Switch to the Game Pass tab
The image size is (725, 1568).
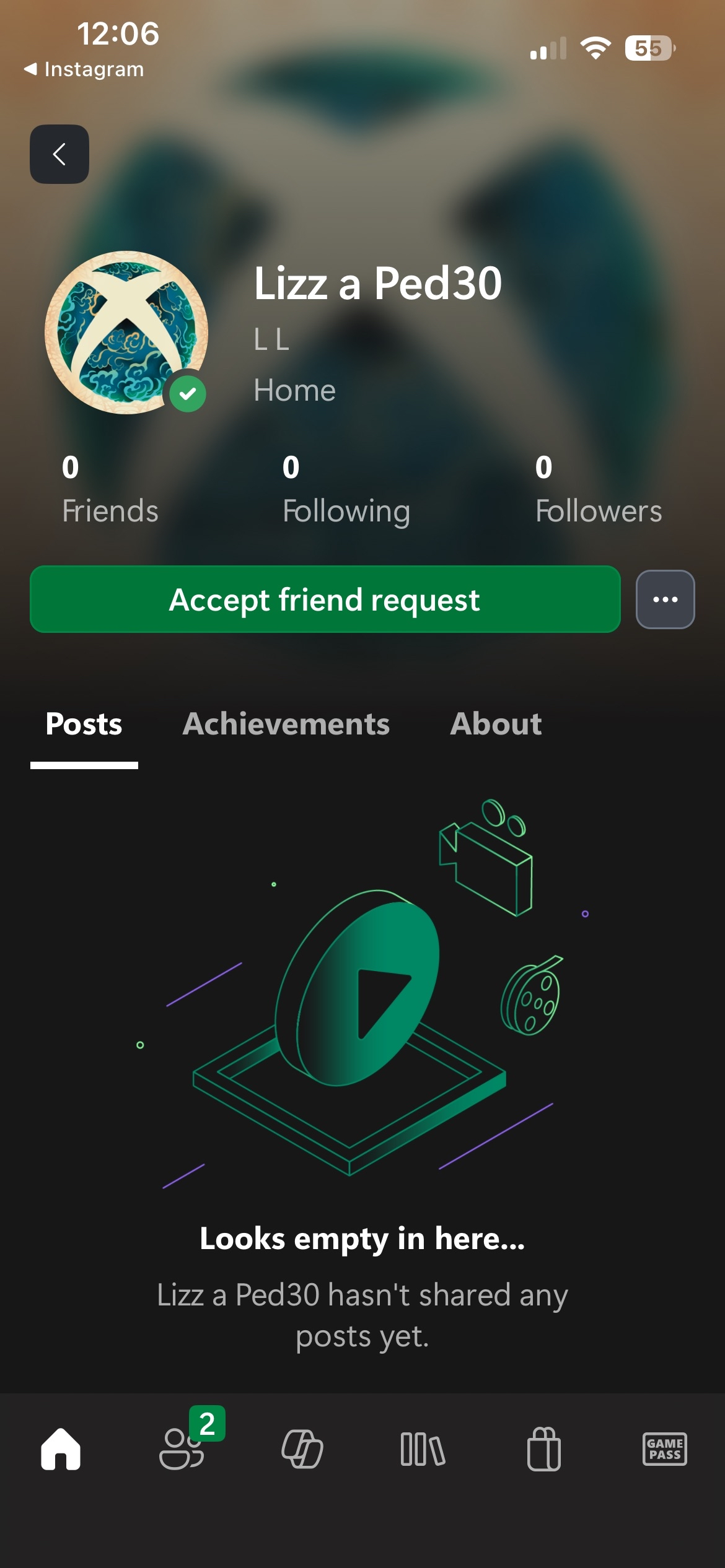665,1449
